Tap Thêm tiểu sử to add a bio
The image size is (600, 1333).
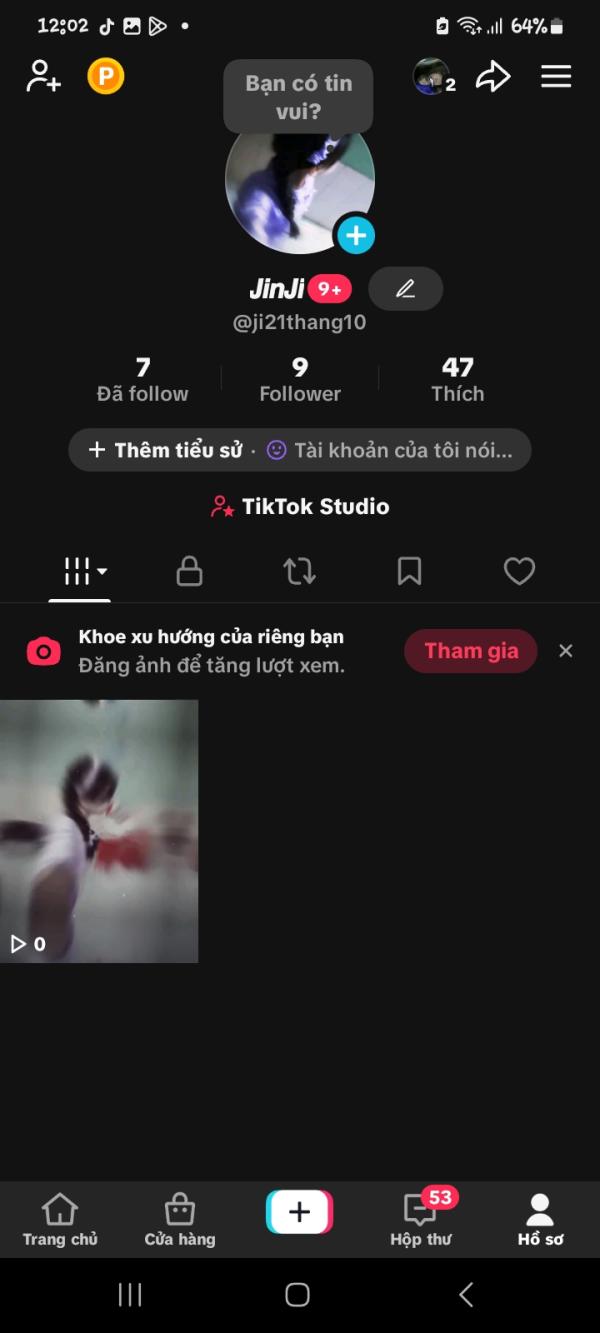168,450
